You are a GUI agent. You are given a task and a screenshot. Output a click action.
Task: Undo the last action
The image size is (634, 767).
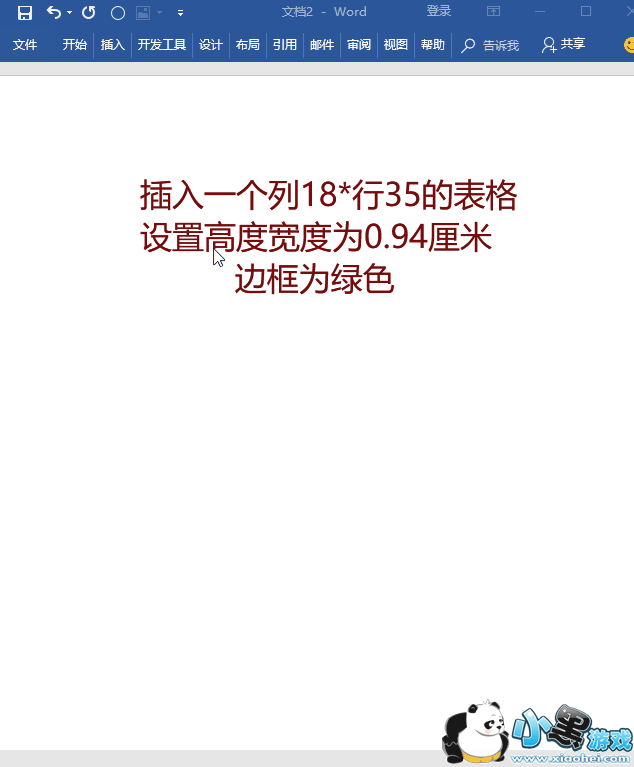tap(54, 12)
